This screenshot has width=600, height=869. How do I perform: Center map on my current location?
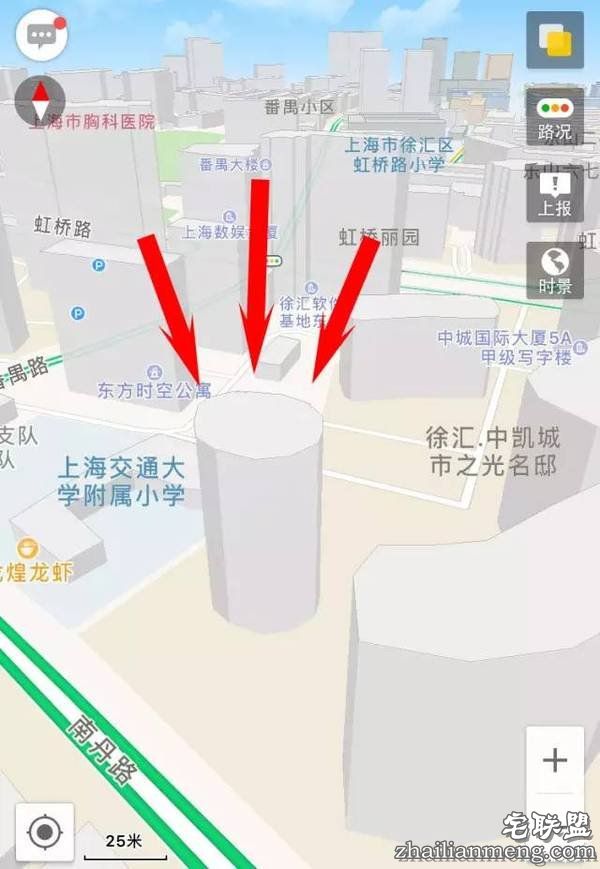point(44,832)
